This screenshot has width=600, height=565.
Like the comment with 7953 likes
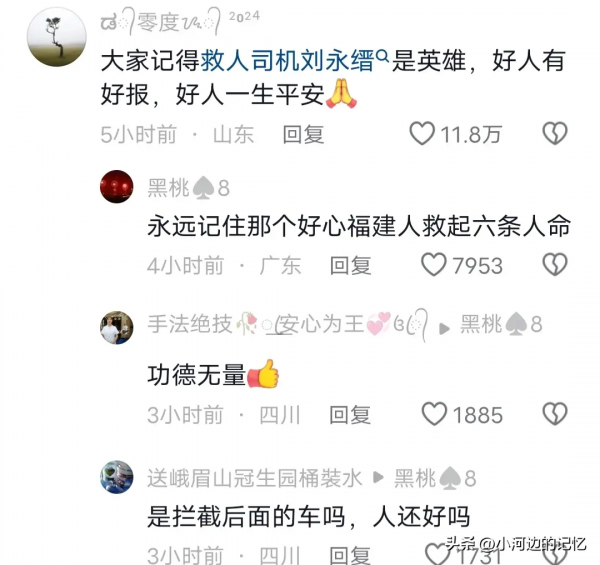(433, 265)
